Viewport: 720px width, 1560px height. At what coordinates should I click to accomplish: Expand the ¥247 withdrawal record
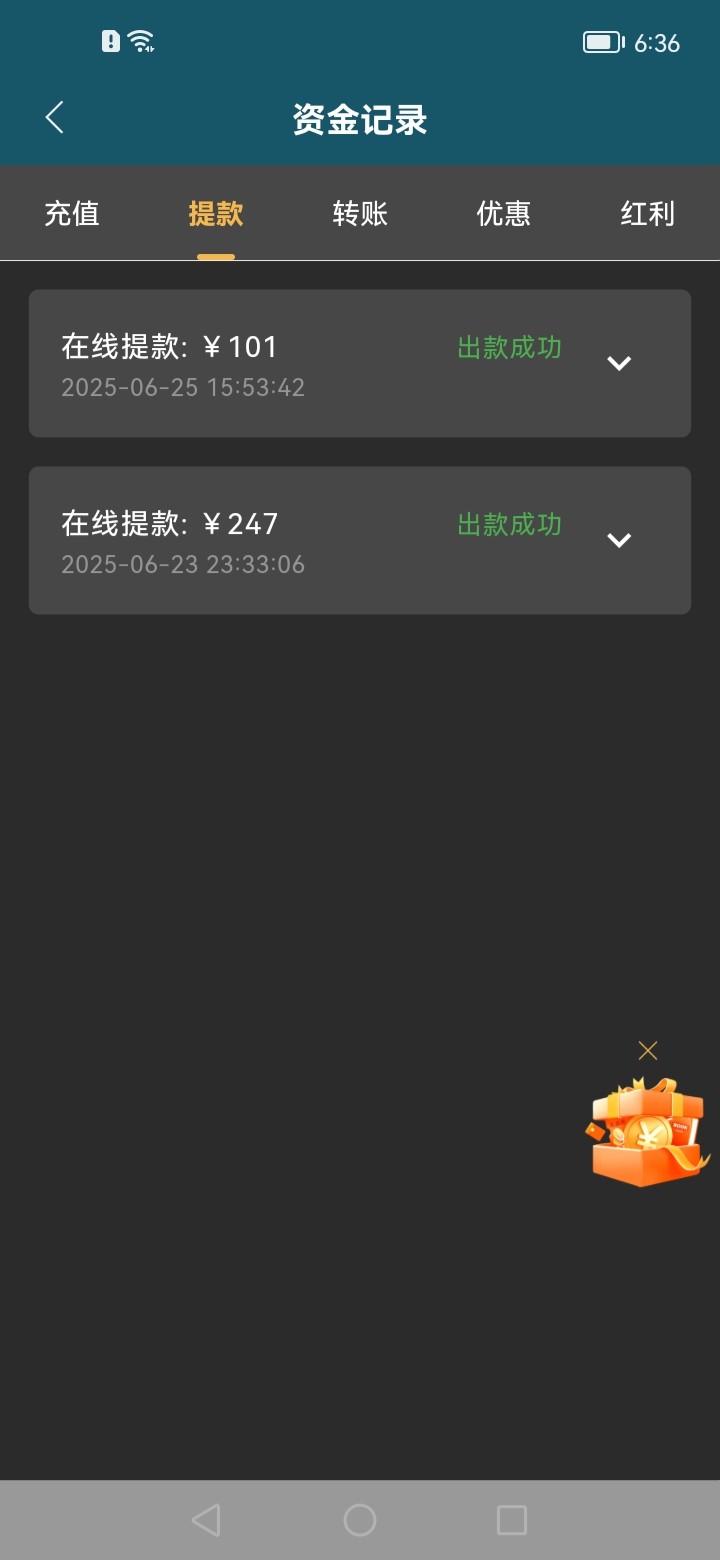[619, 540]
